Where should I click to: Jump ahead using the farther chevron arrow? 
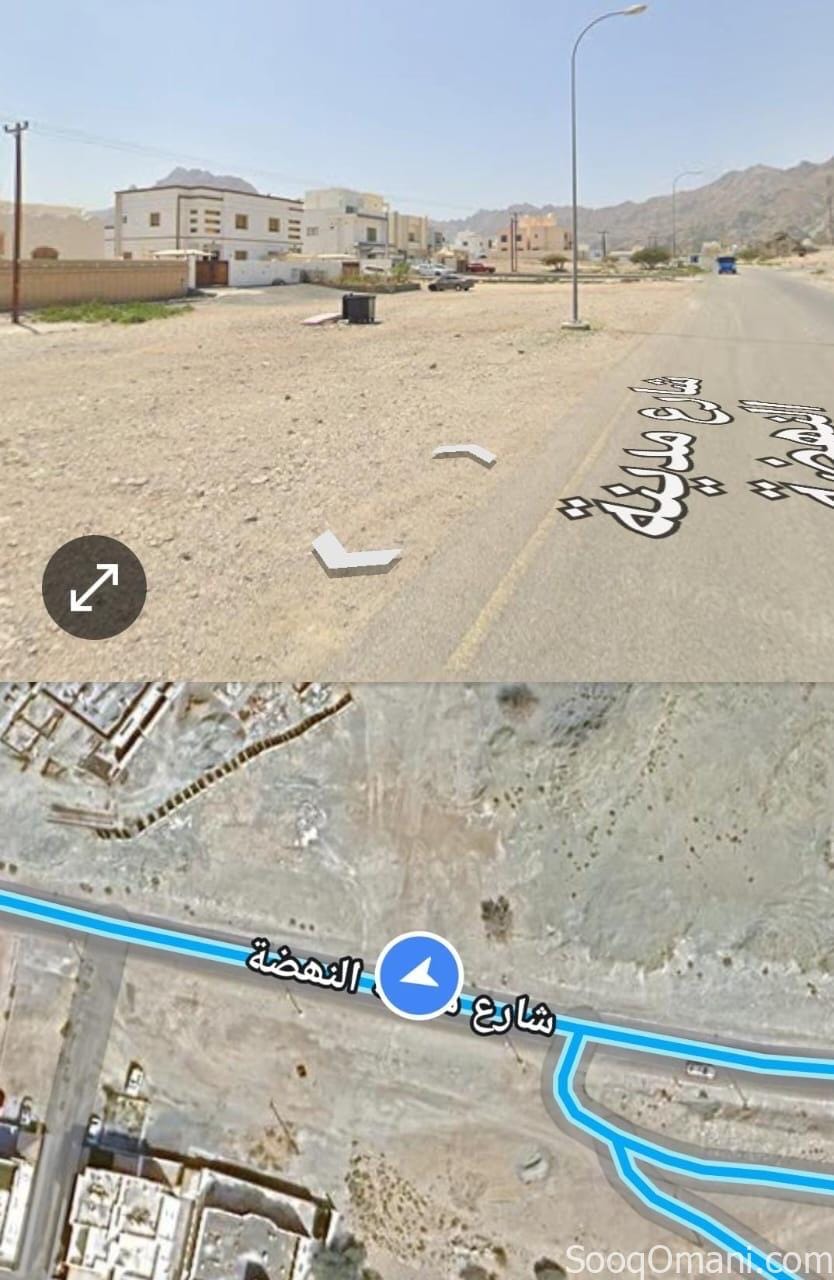pyautogui.click(x=465, y=454)
